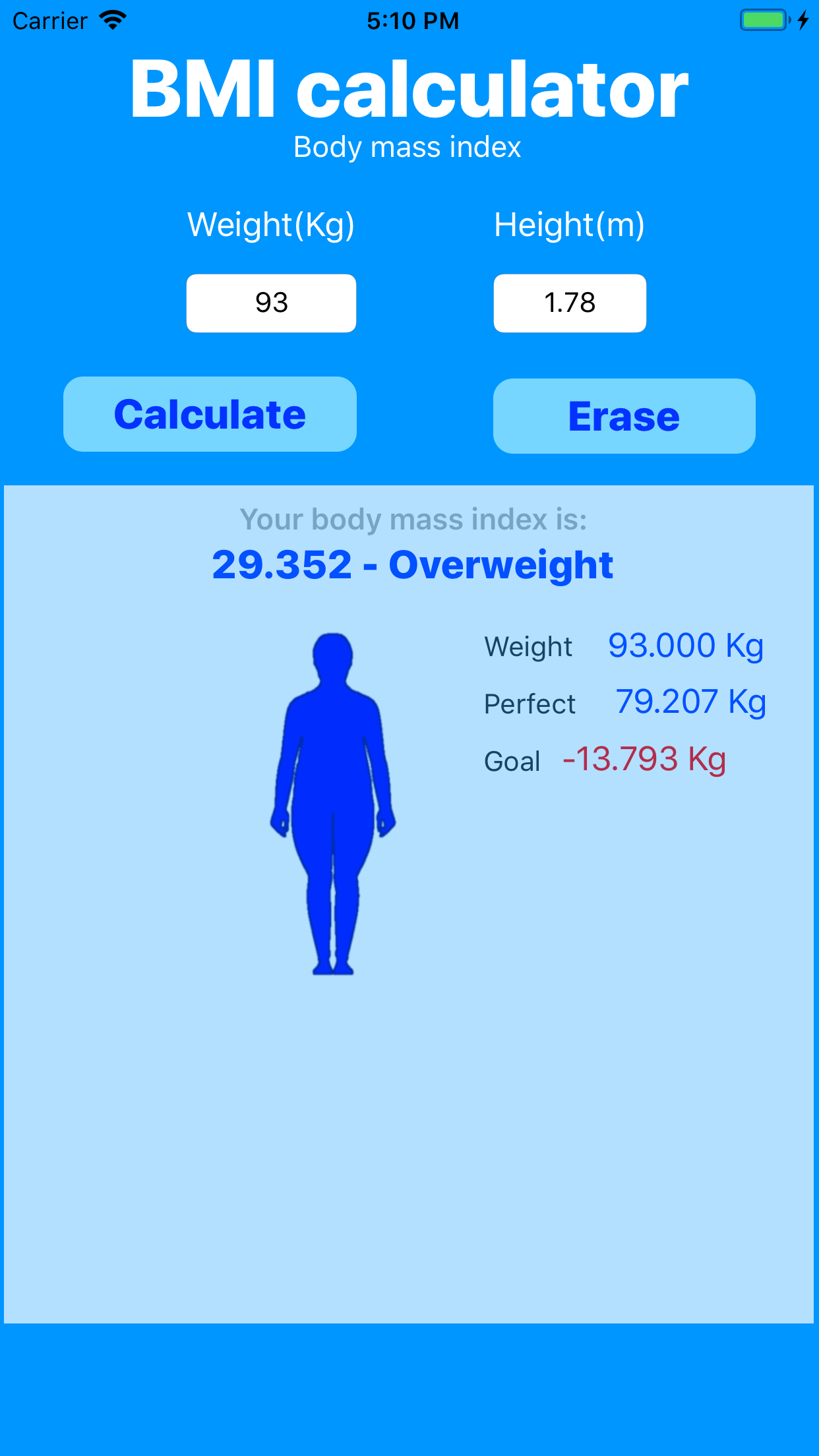Screen dimensions: 819x1456
Task: Select the height input showing 1.78
Action: coord(570,303)
